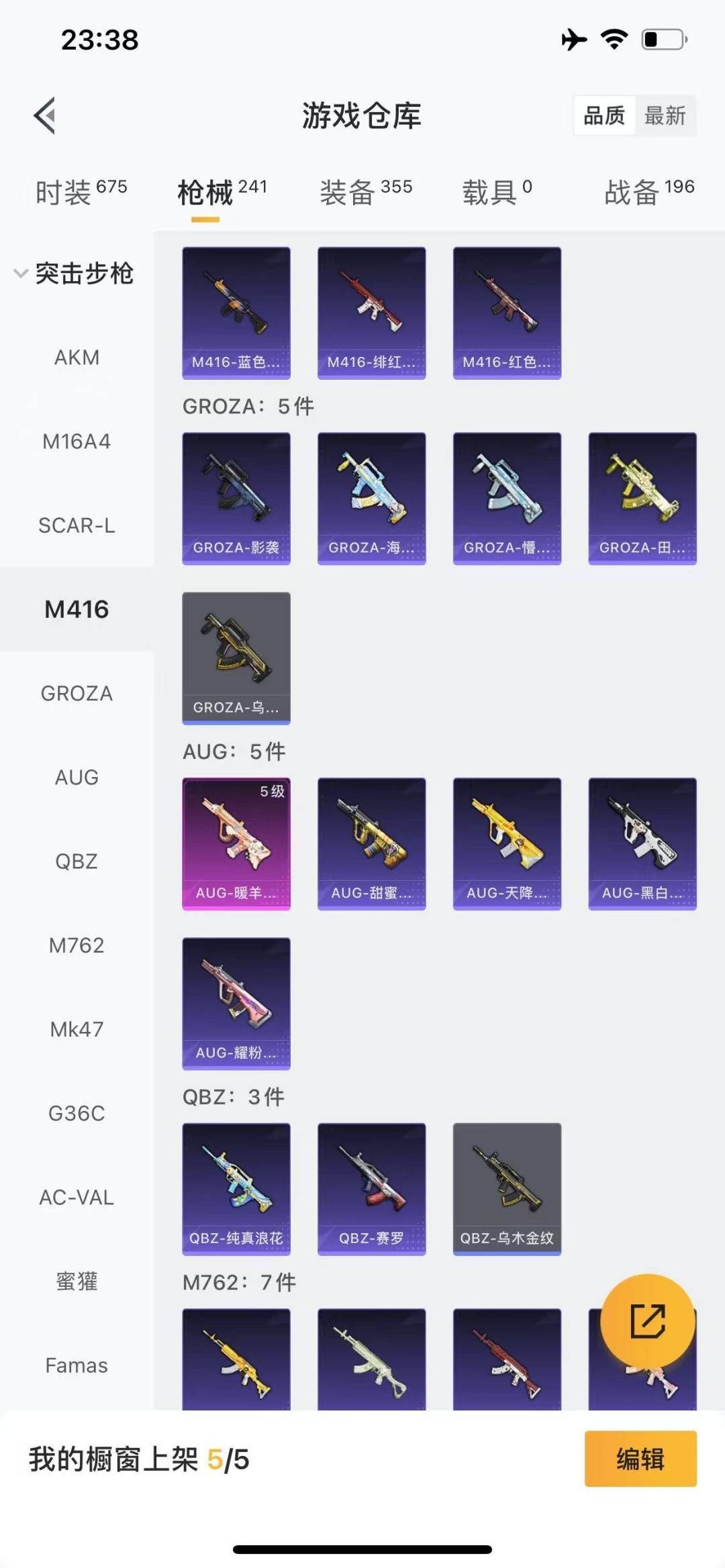Open the 战备 tab
Screen dimensions: 725x1568
[649, 193]
